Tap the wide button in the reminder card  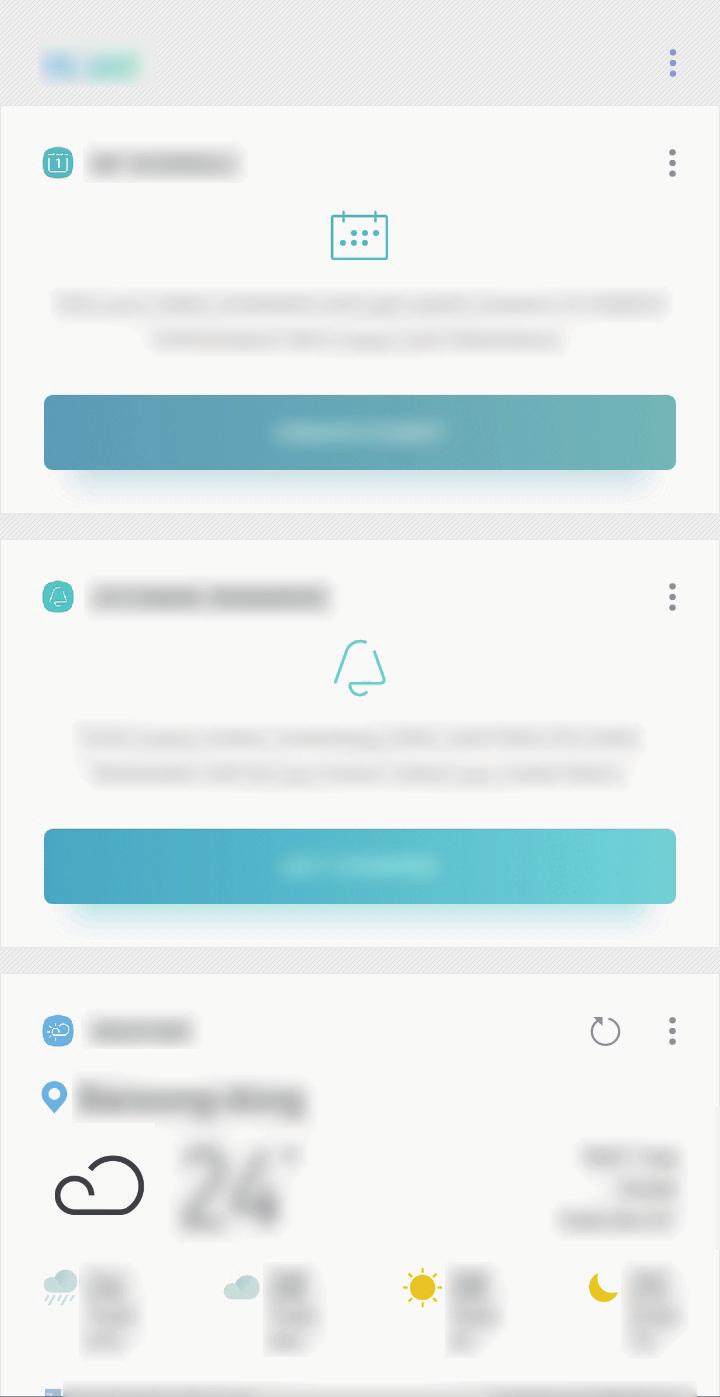[x=360, y=866]
